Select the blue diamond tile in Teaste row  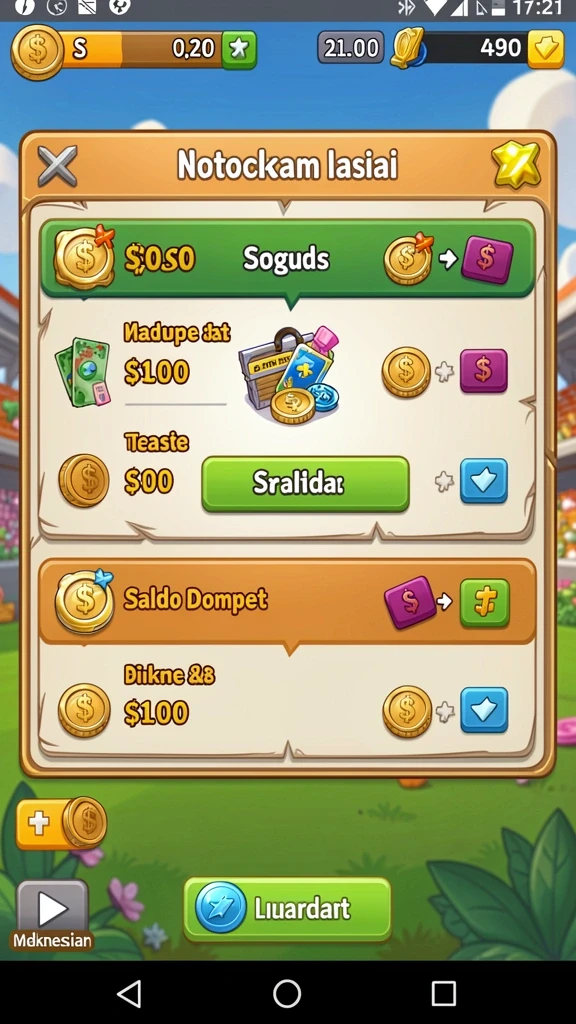pos(484,481)
